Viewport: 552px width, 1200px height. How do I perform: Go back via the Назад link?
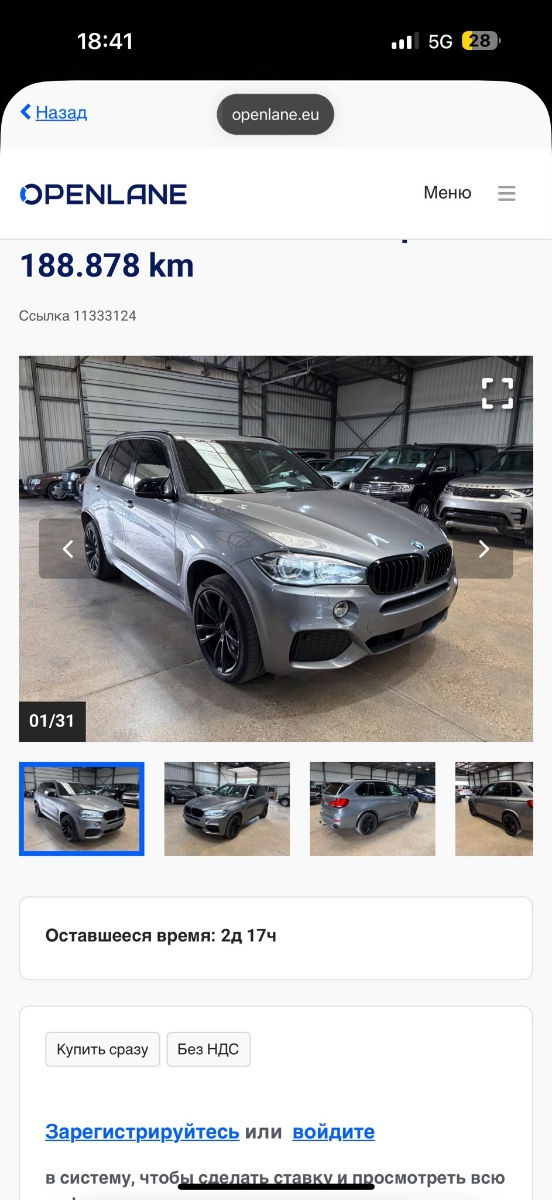(x=54, y=113)
